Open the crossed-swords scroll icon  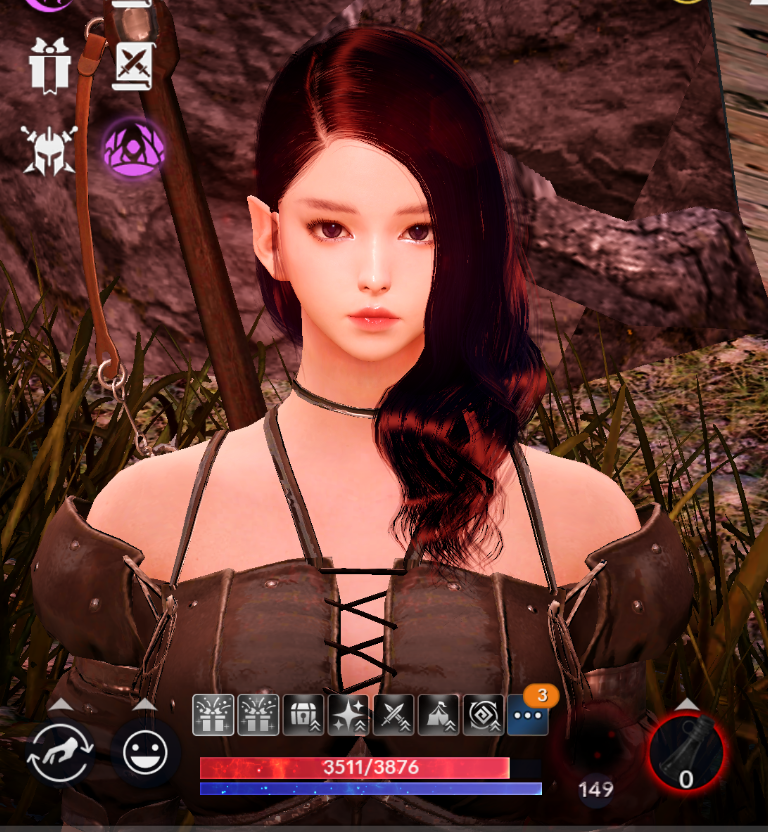pyautogui.click(x=131, y=66)
